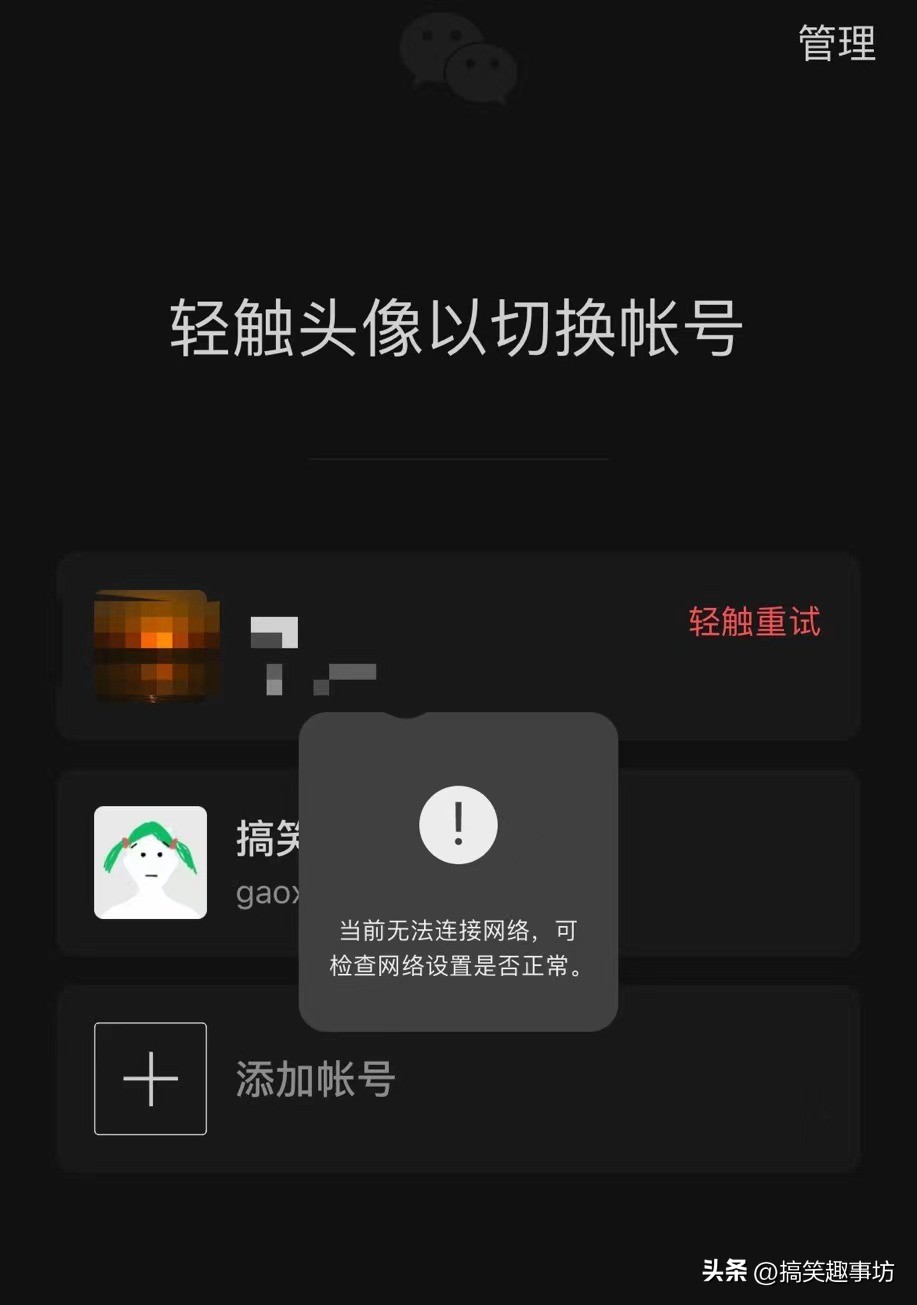Tap the pixelated sunset avatar icon
917x1305 pixels.
coord(155,645)
